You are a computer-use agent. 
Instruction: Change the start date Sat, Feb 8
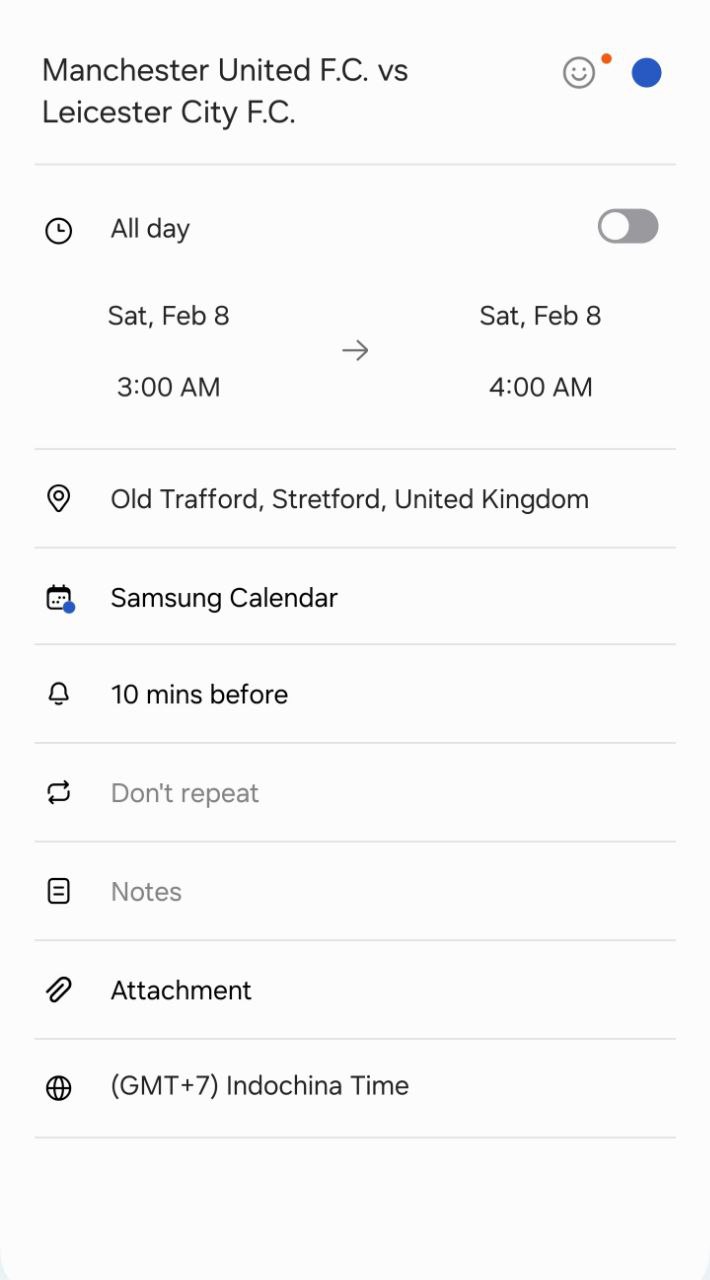click(x=168, y=316)
